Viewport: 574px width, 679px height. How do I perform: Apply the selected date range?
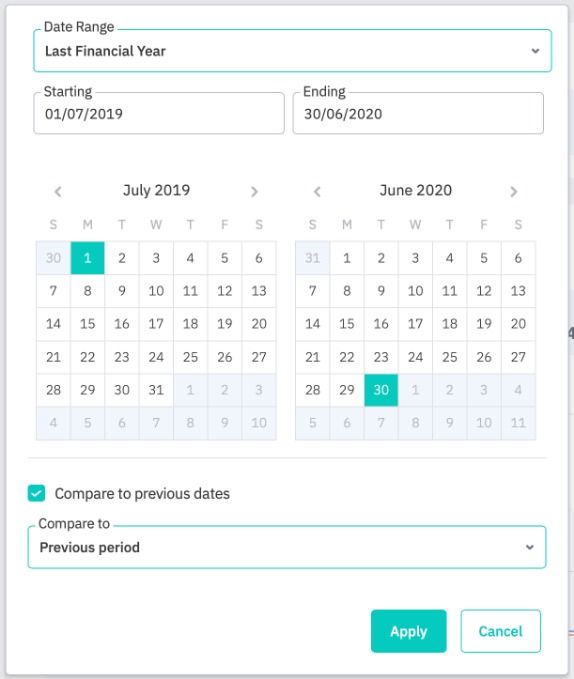tap(409, 631)
